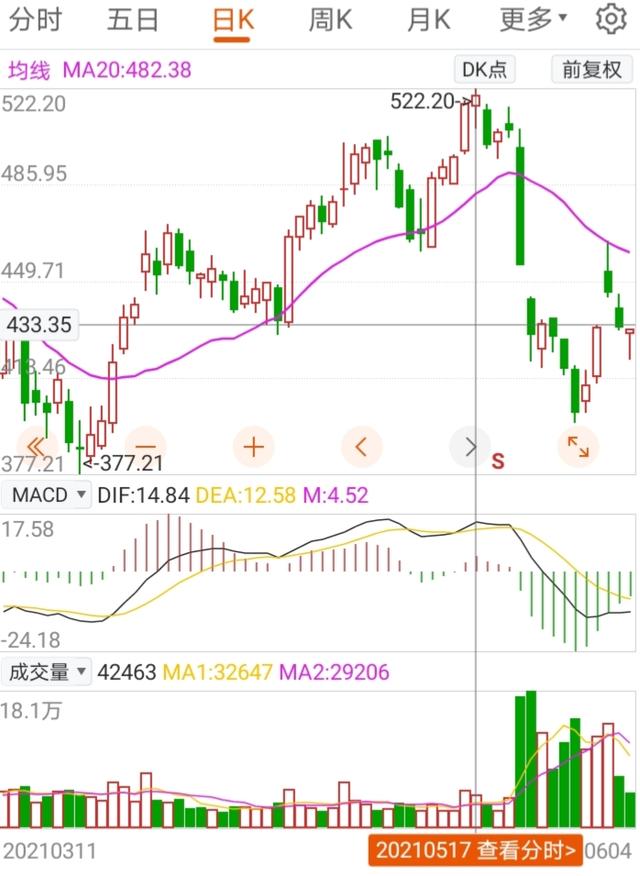Switch to the 五日 chart tab

pyautogui.click(x=132, y=19)
